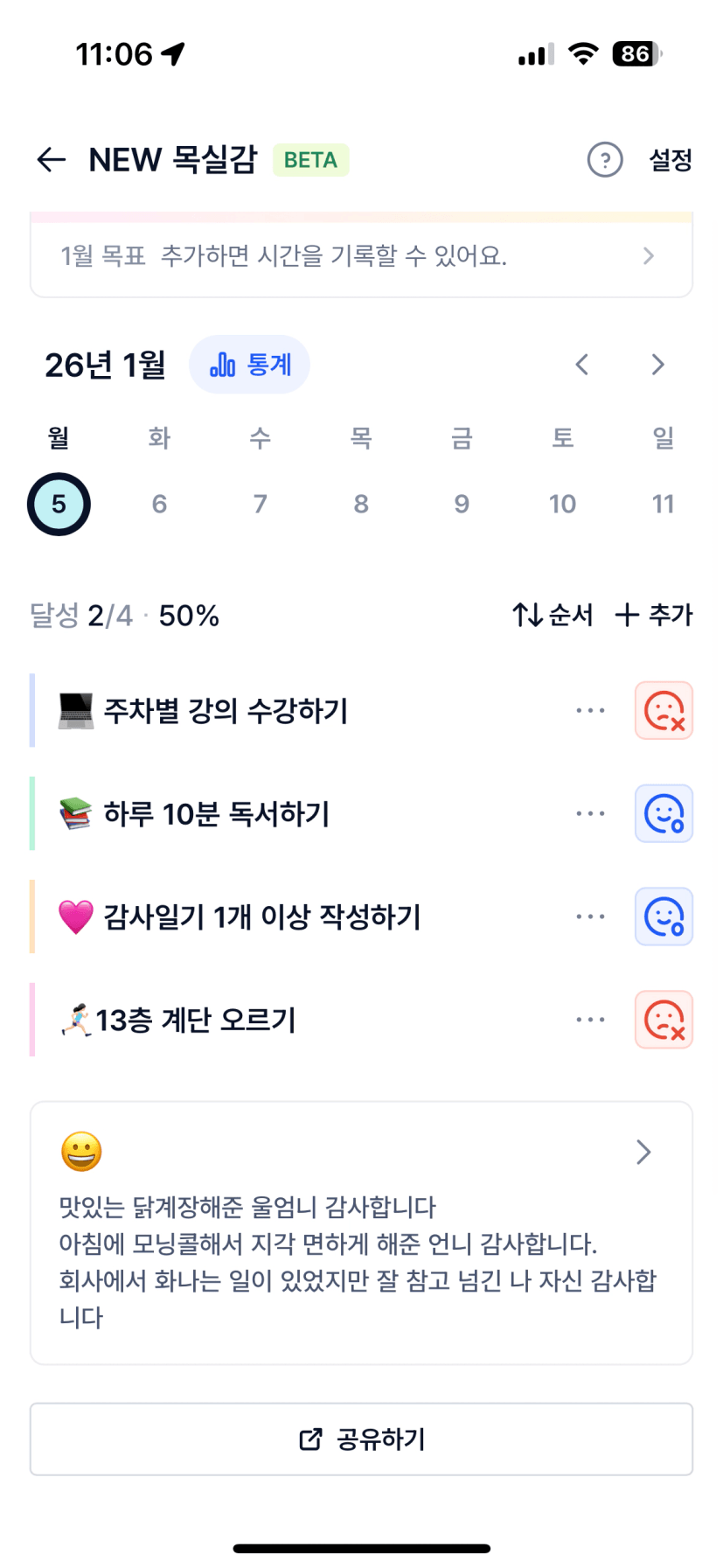
Task: Tap 추가 to add a new goal
Action: [x=654, y=615]
